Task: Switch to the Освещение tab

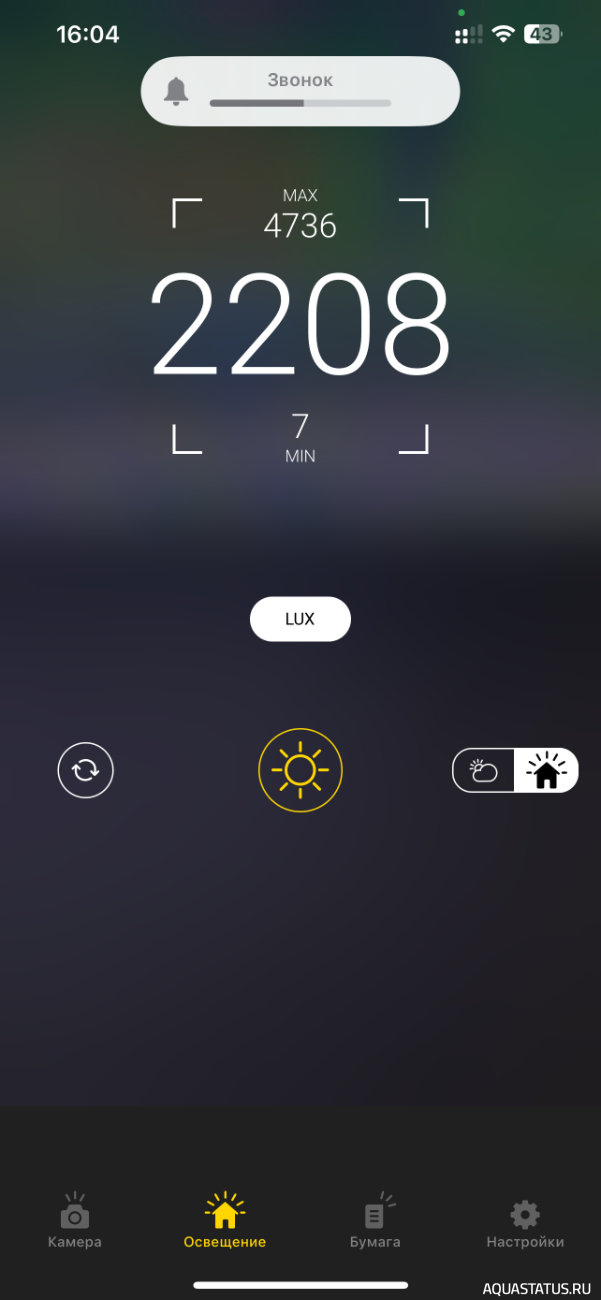Action: click(x=225, y=1221)
